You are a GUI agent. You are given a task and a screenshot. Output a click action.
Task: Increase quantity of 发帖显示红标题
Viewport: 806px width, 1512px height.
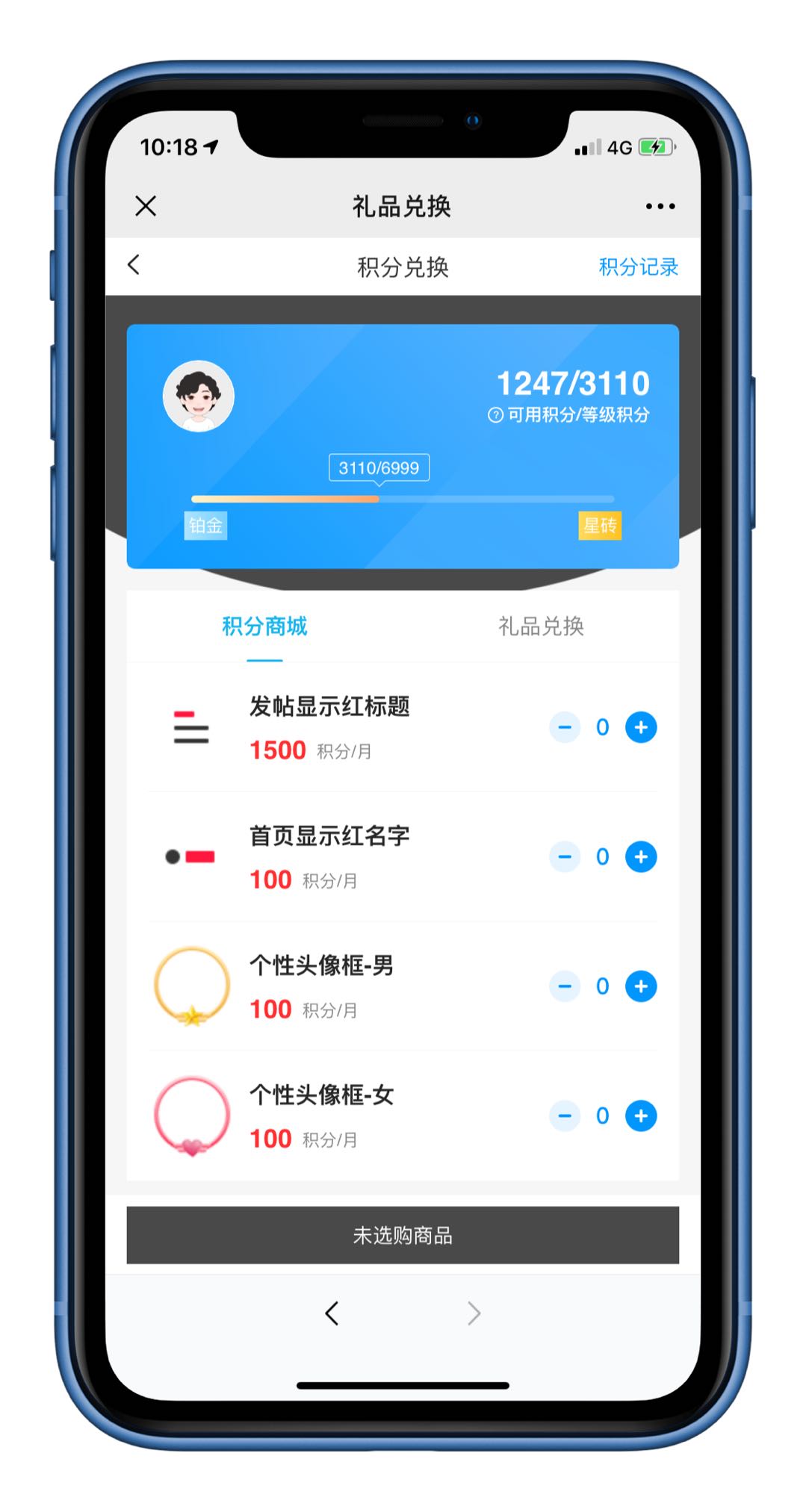(x=640, y=727)
